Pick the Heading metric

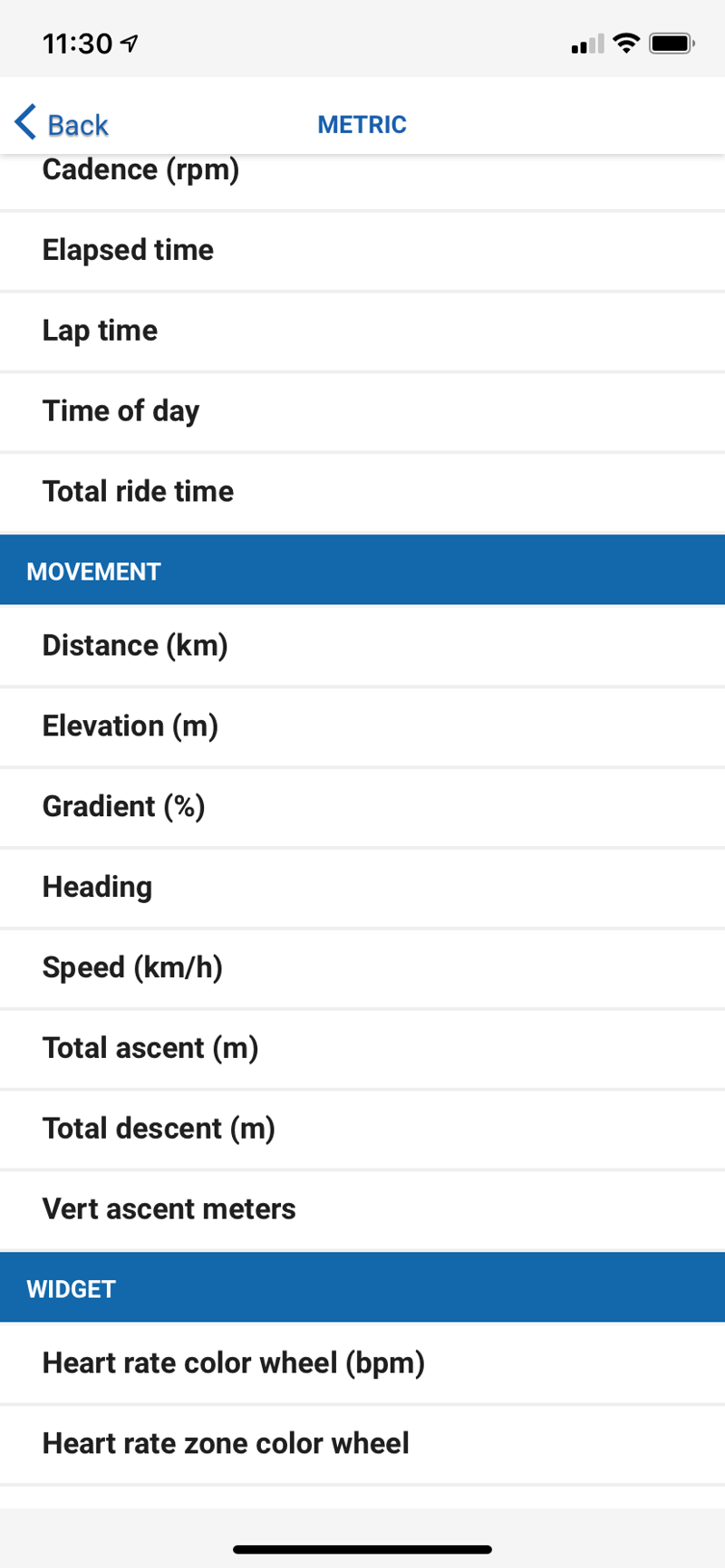click(x=97, y=887)
